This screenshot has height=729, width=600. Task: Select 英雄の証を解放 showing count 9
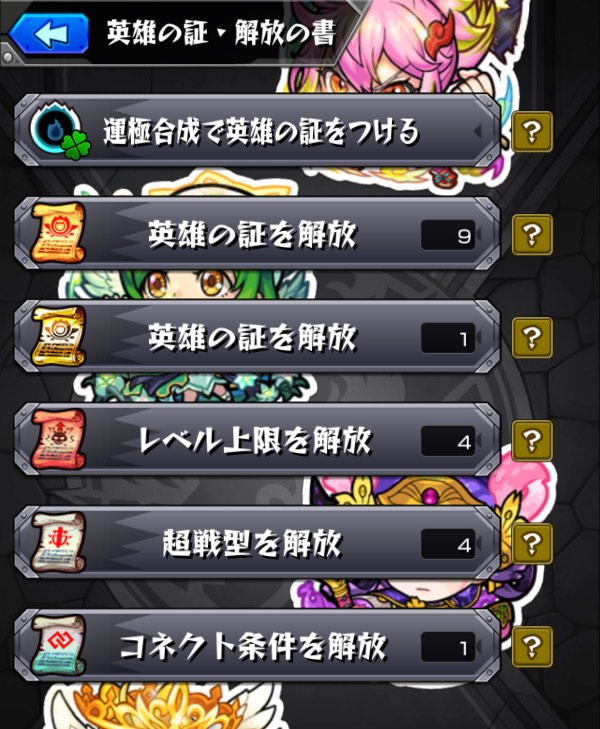coord(257,235)
